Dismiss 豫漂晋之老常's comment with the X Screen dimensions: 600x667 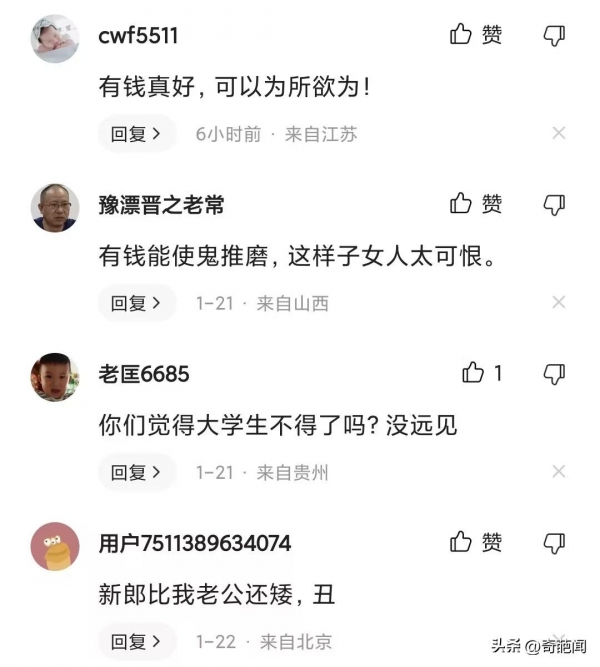[x=559, y=302]
